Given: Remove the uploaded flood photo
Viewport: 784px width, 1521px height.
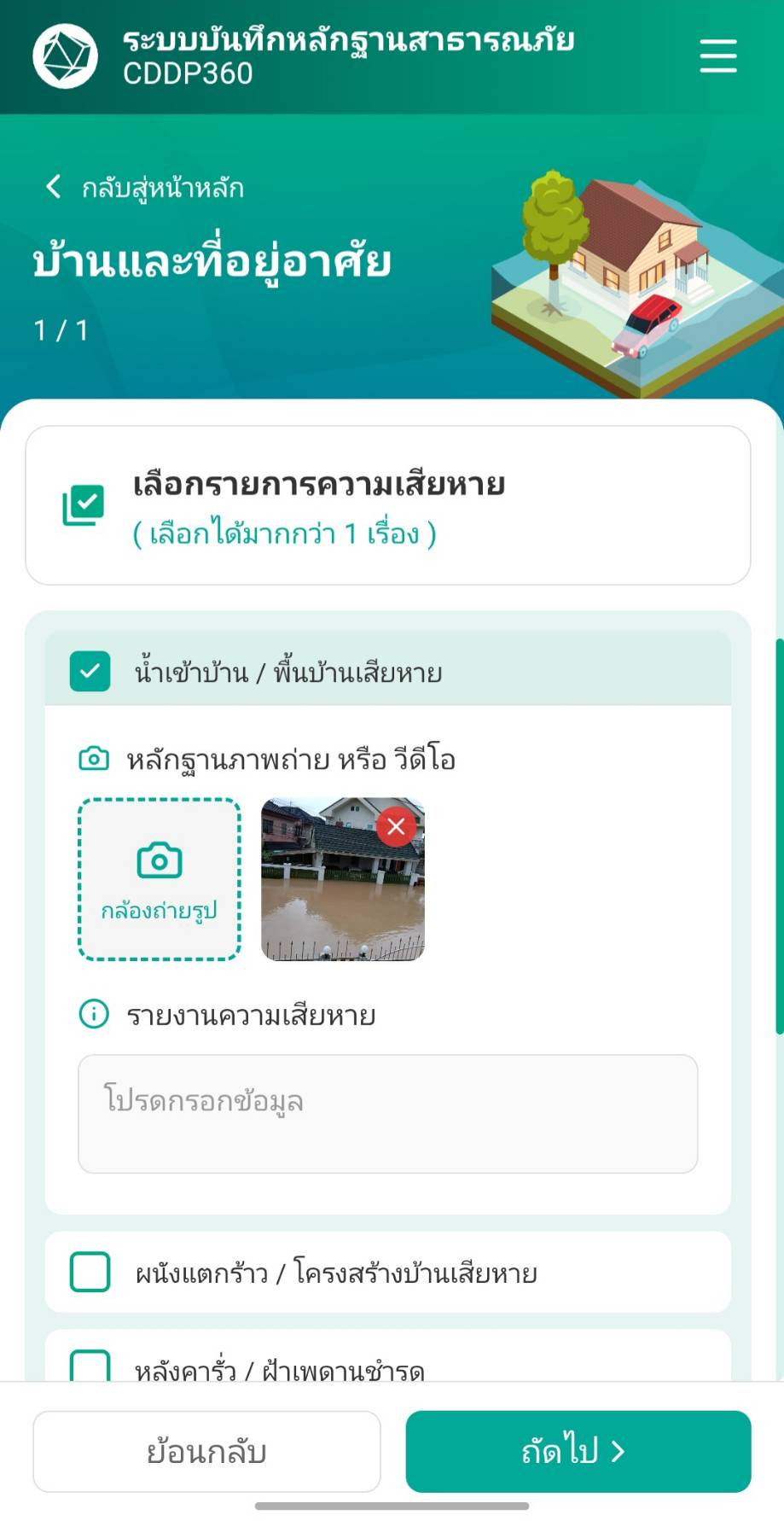Looking at the screenshot, I should coord(396,826).
